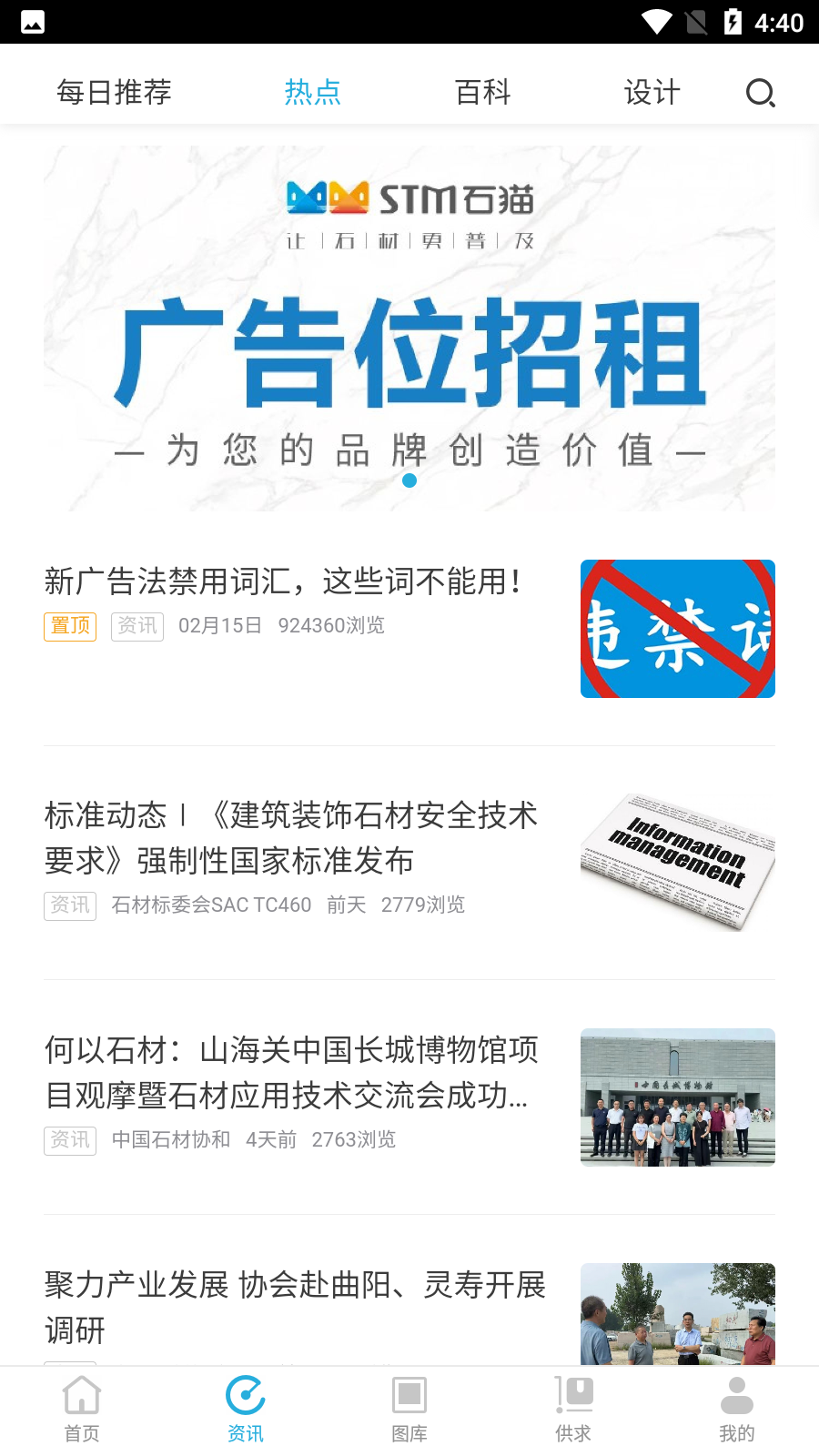Switch to the 图库 bottom tab
The image size is (819, 1456).
click(409, 1409)
